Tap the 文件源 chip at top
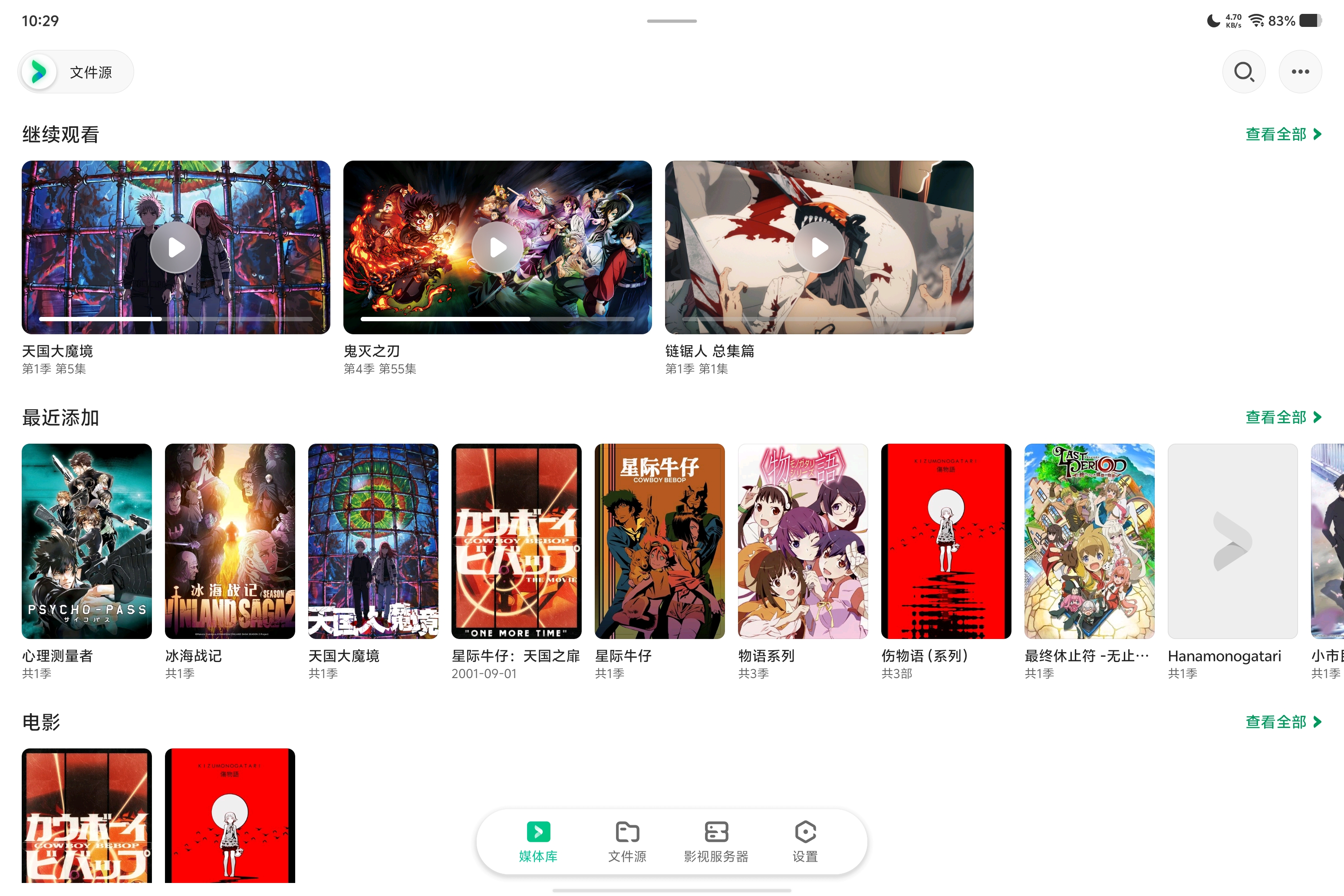 (x=76, y=72)
